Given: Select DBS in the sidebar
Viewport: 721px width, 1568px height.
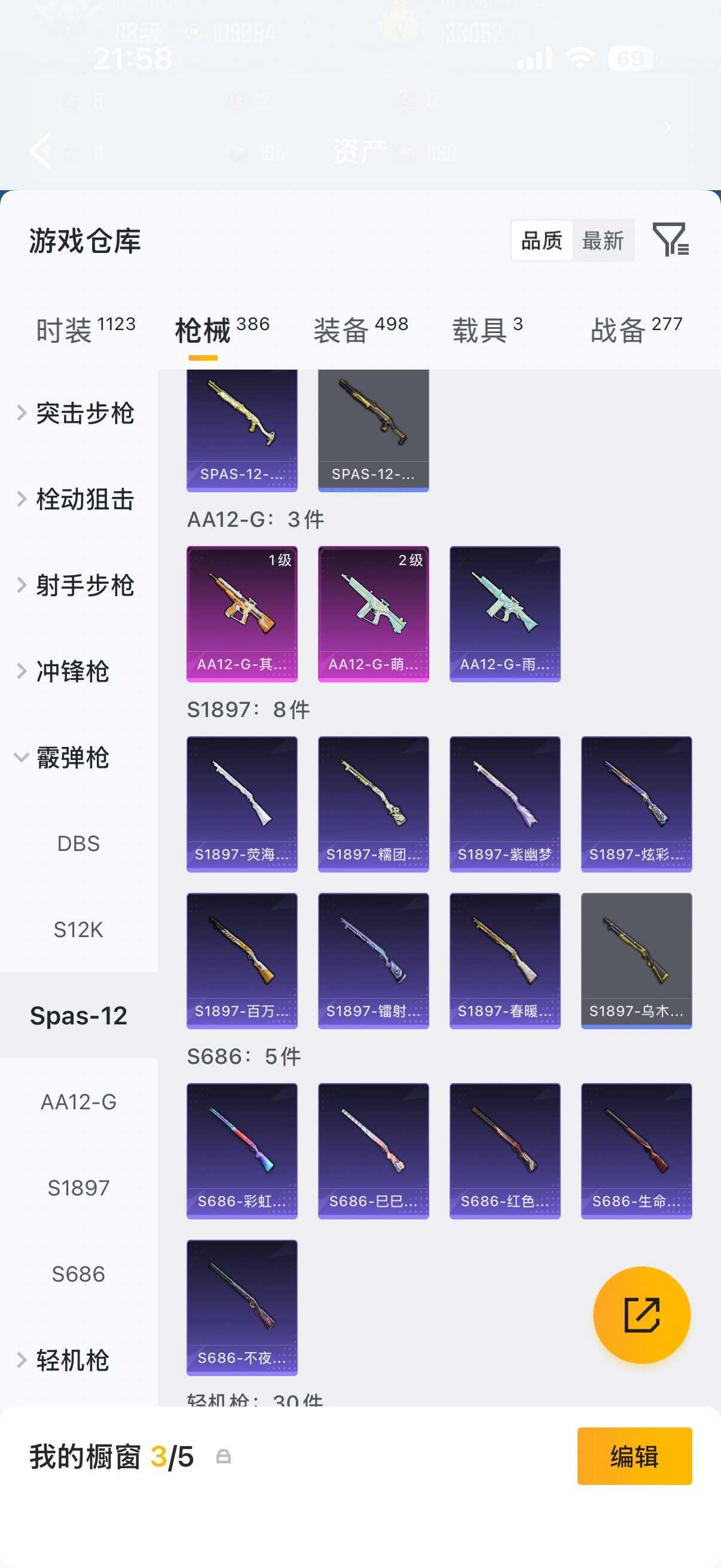Looking at the screenshot, I should (x=78, y=844).
